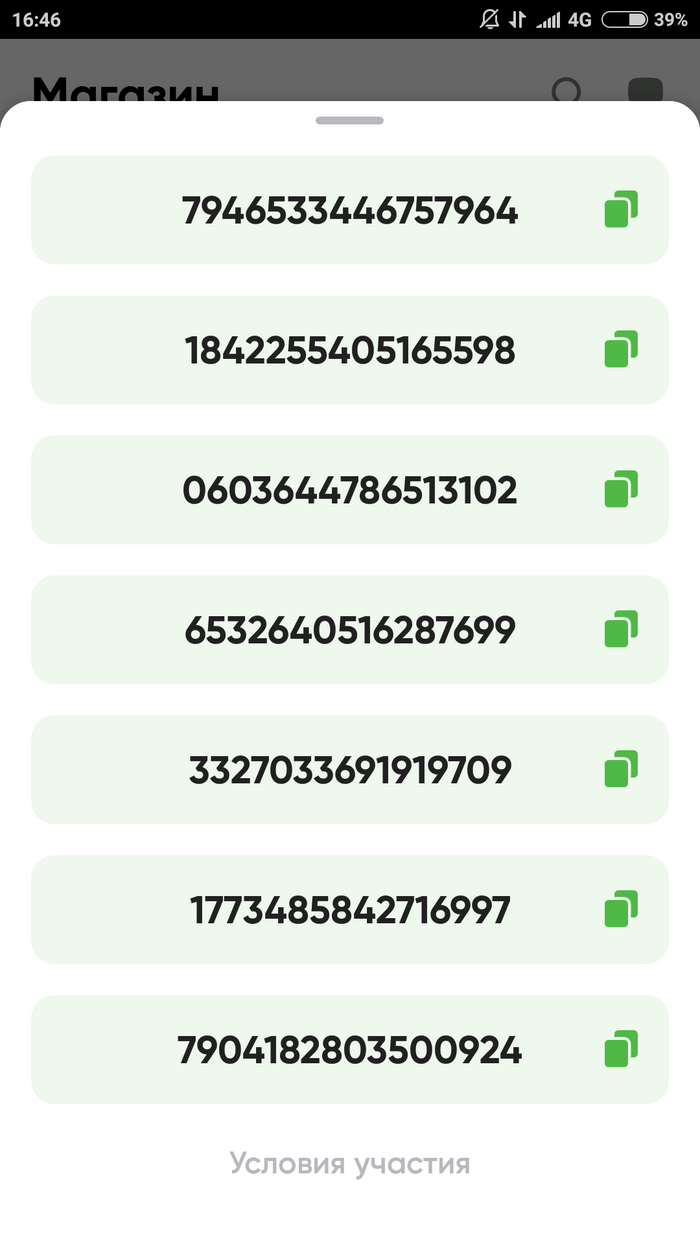Viewport: 700px width, 1244px height.
Task: Copy code 7946533446757964
Action: 621,210
